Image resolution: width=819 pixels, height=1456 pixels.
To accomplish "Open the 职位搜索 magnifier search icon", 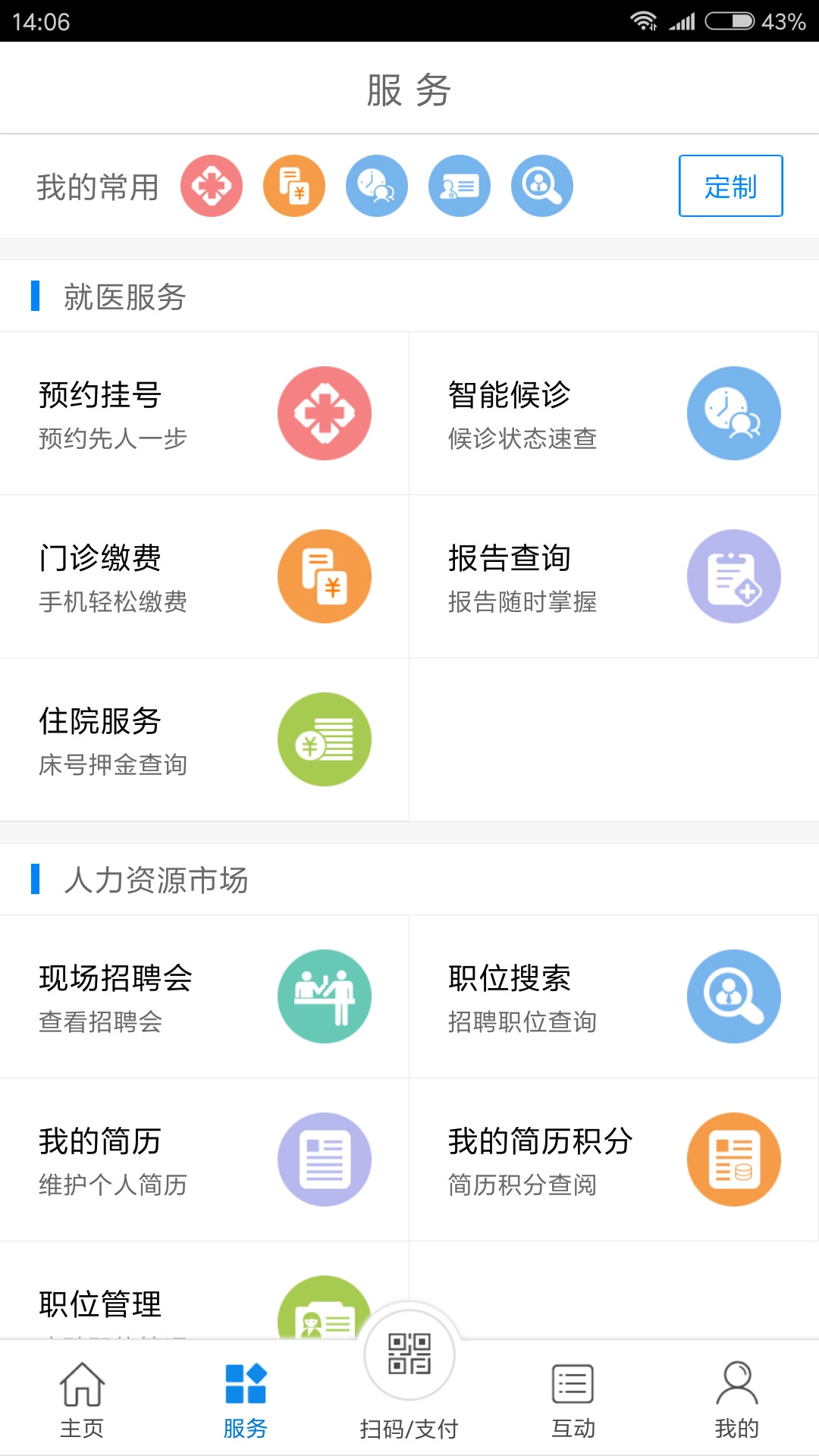I will coord(733,996).
